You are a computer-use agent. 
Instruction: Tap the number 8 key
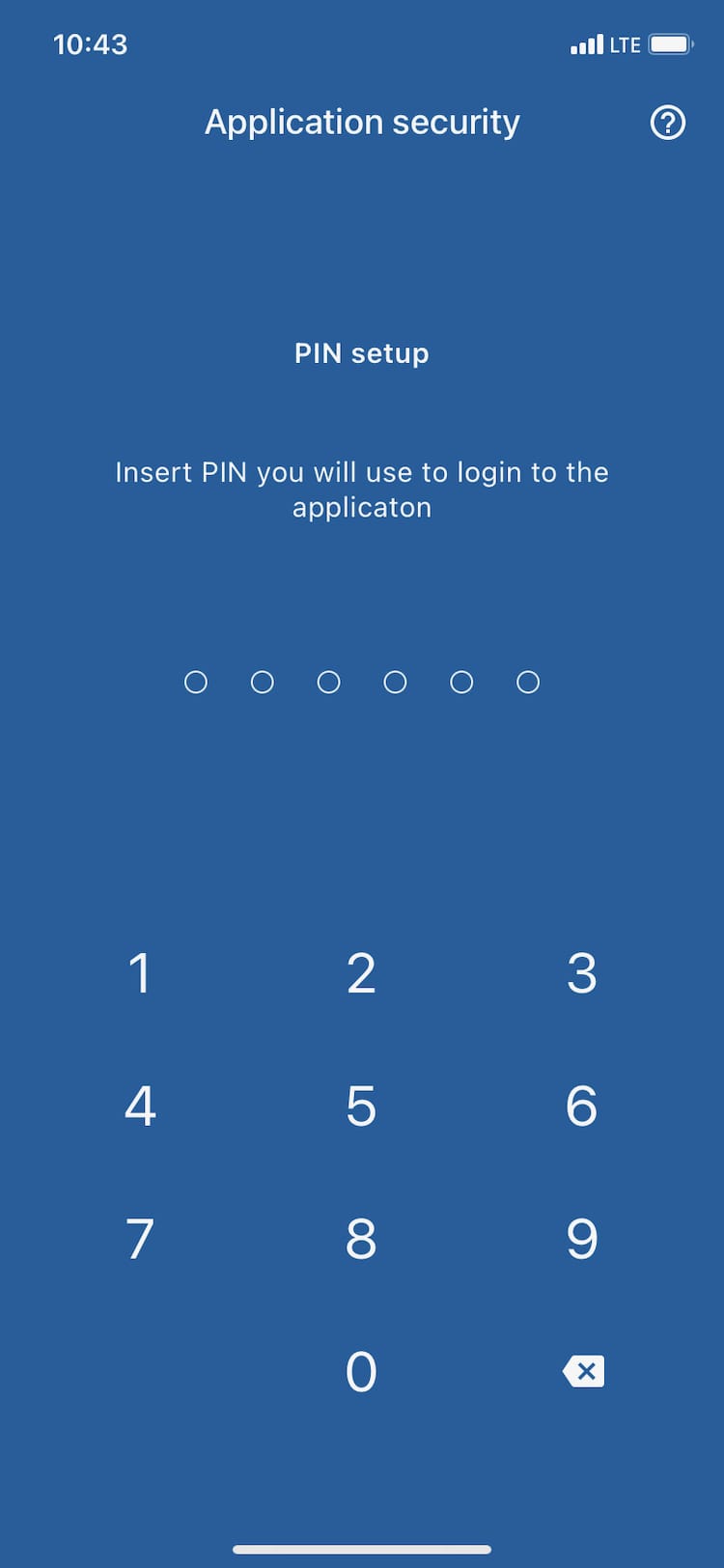click(x=361, y=1239)
